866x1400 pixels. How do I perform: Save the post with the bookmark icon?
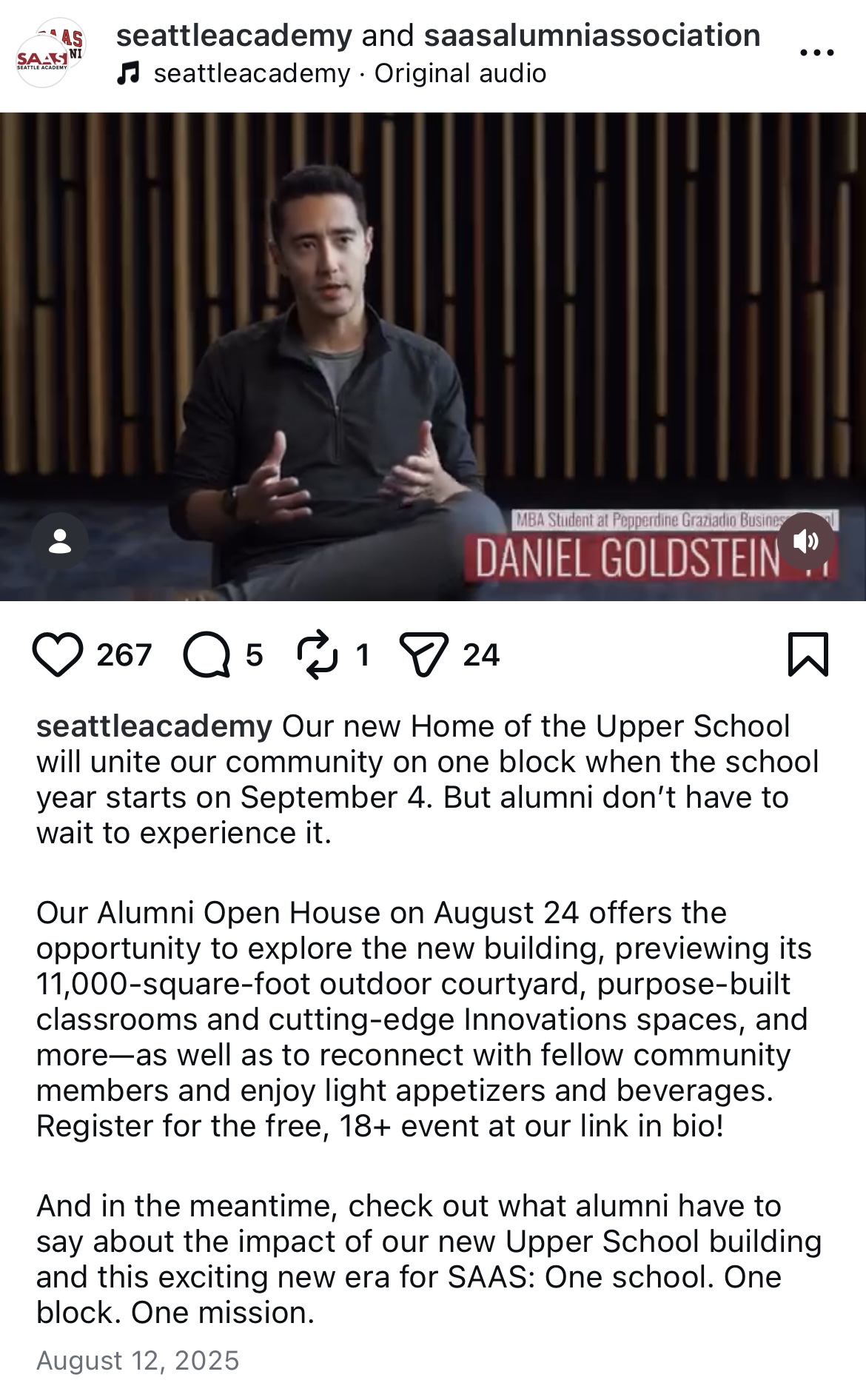click(x=808, y=654)
